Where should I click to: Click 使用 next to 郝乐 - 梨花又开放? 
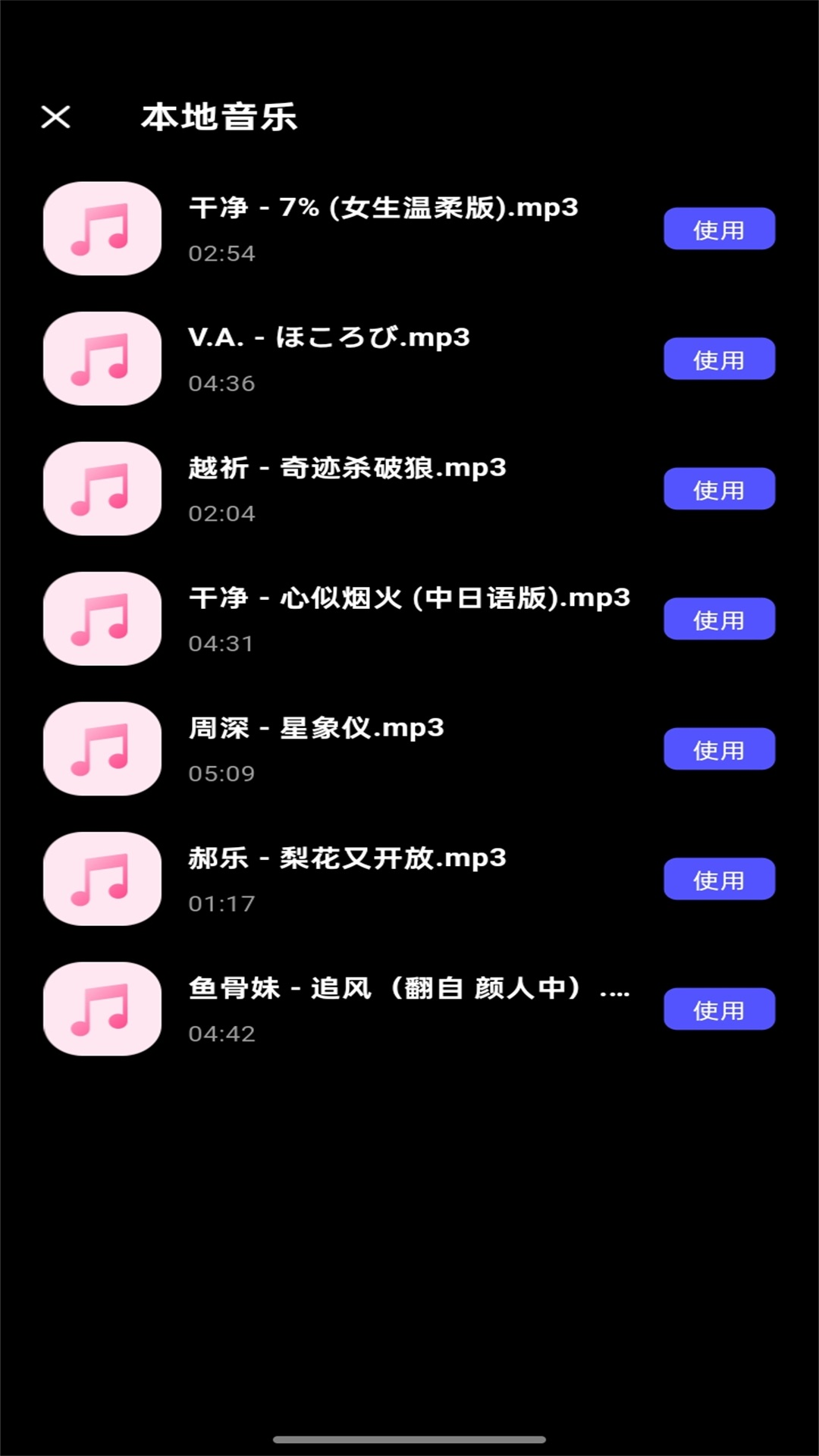(x=719, y=878)
